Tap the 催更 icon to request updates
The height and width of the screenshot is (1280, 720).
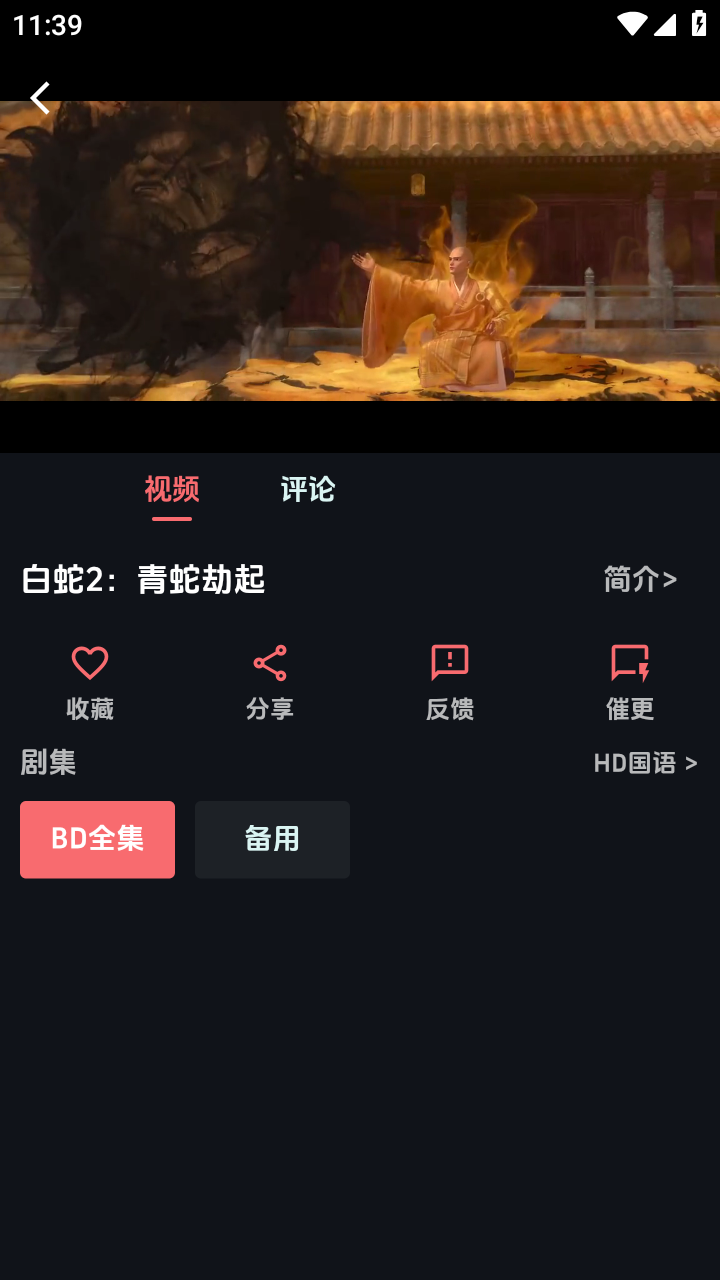coord(629,660)
